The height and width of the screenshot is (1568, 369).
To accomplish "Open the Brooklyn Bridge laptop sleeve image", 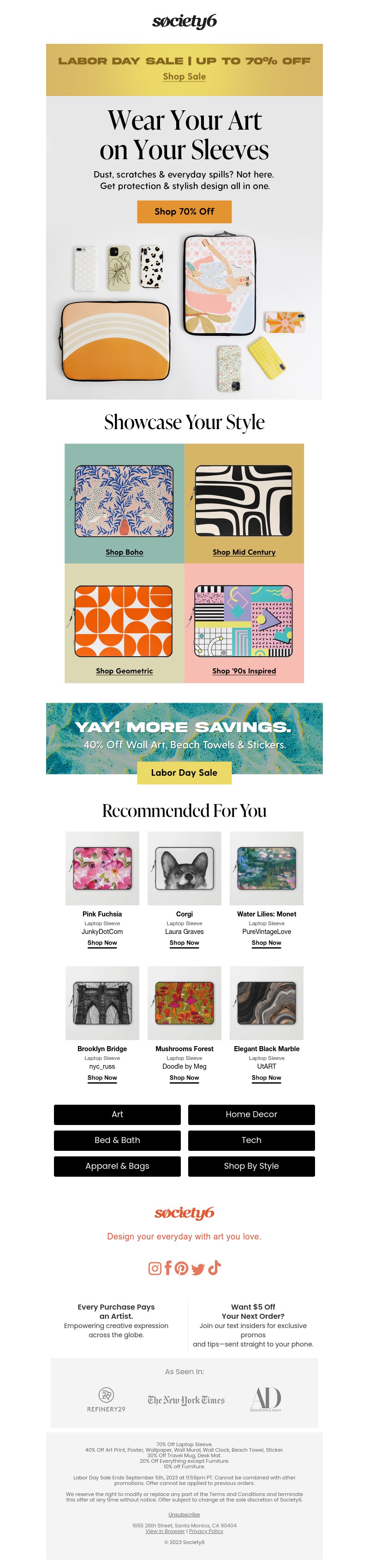I will (x=102, y=1003).
